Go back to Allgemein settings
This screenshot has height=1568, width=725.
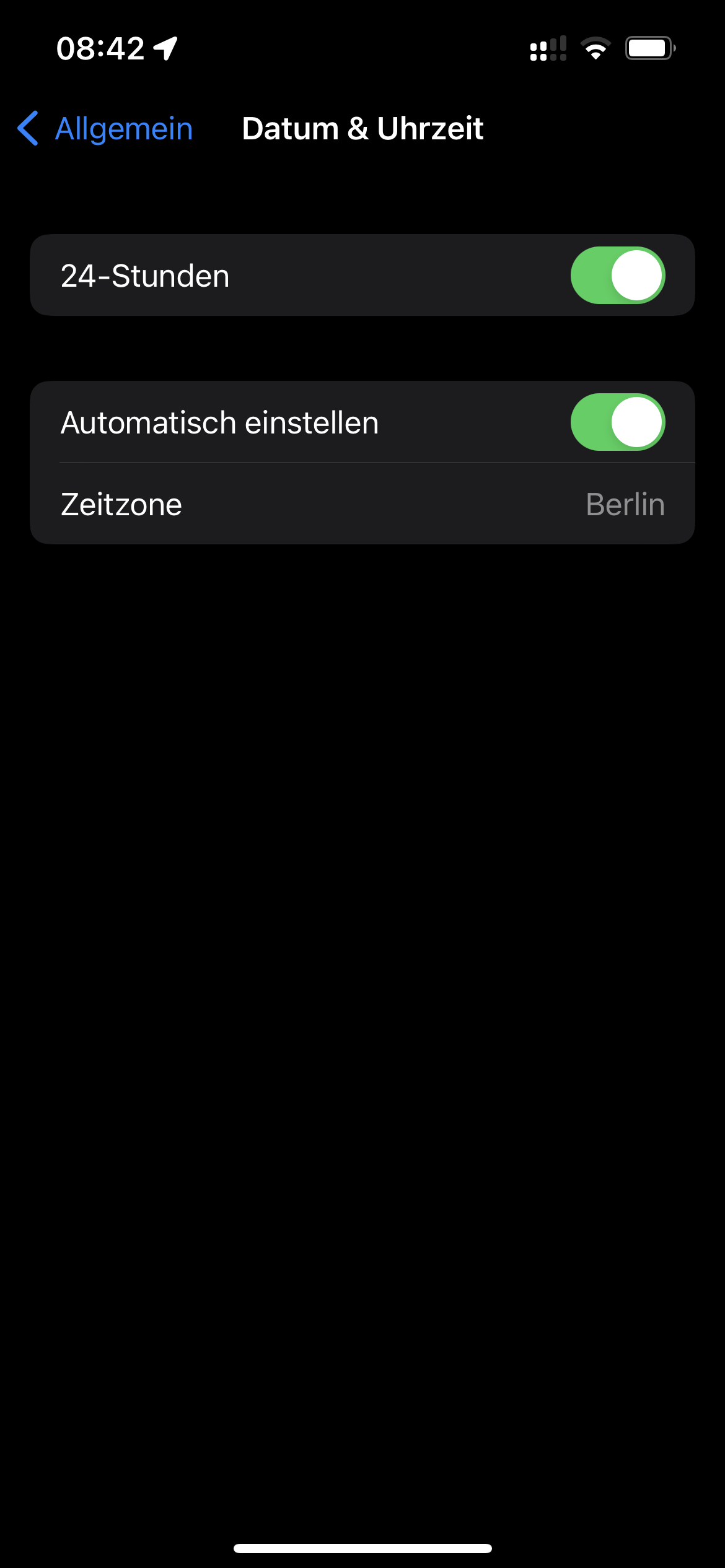(x=105, y=129)
